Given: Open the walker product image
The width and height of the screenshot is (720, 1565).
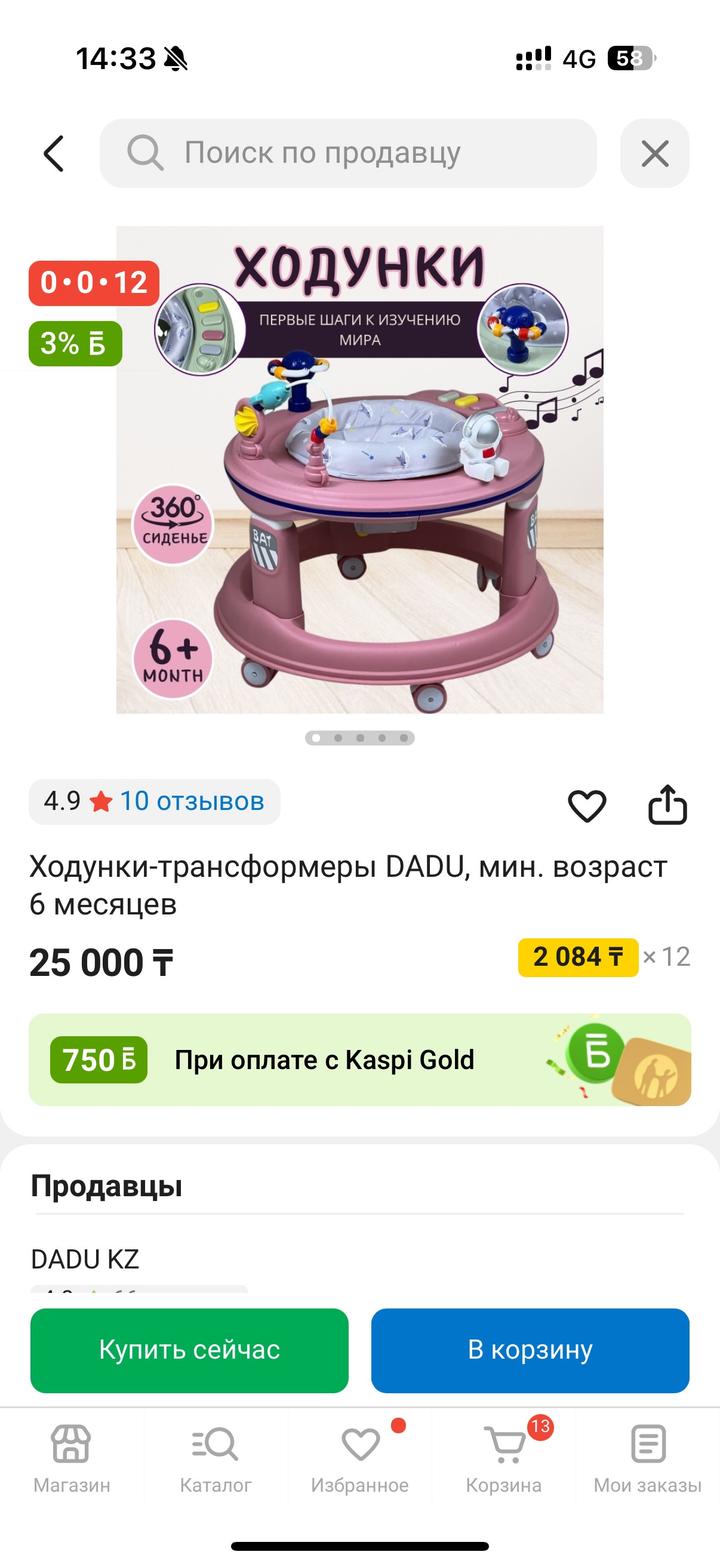Looking at the screenshot, I should 360,470.
